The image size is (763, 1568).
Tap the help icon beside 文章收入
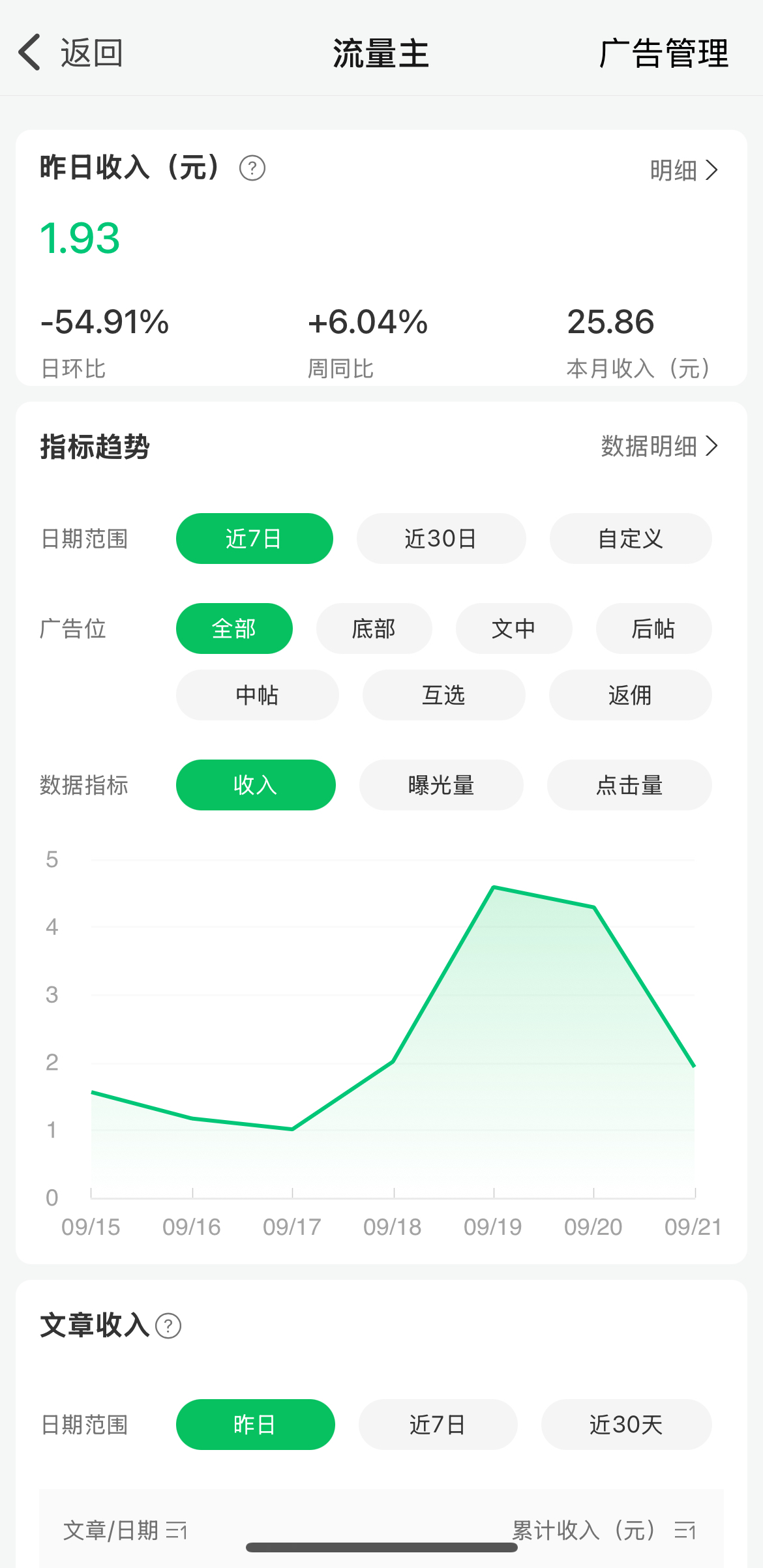[x=168, y=1326]
